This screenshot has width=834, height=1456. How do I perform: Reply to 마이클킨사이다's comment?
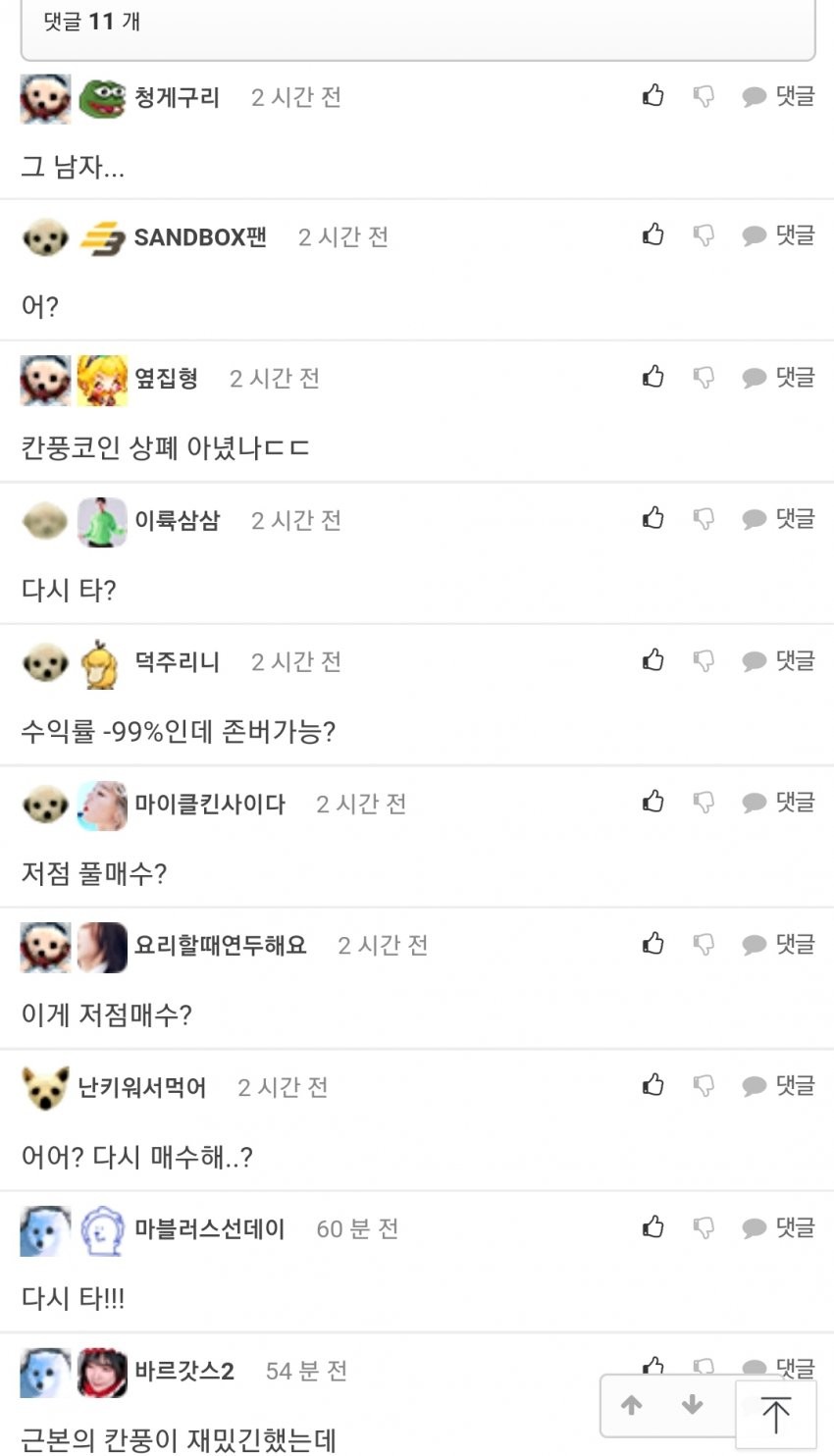pyautogui.click(x=779, y=803)
